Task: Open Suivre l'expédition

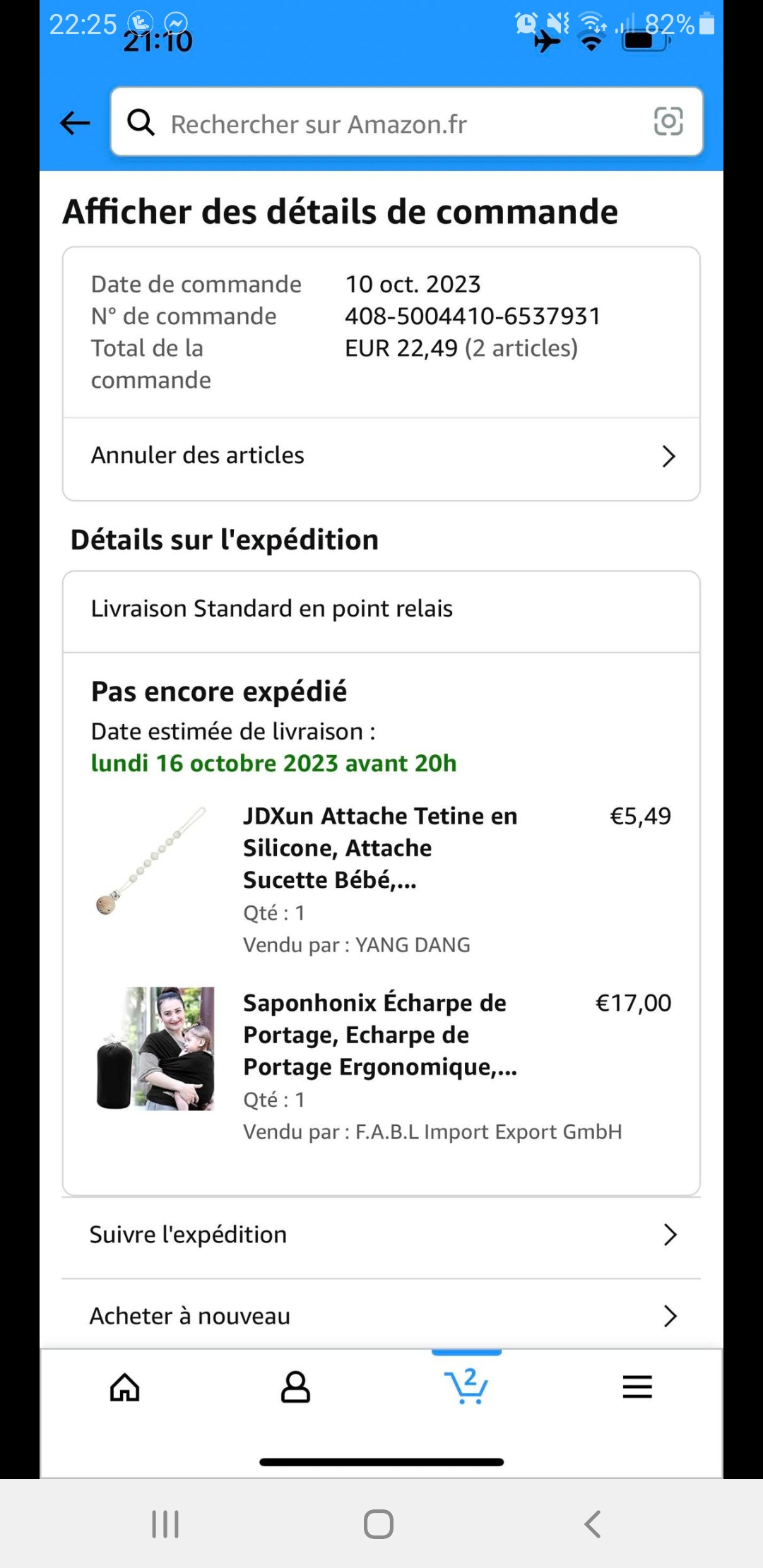Action: [381, 1235]
